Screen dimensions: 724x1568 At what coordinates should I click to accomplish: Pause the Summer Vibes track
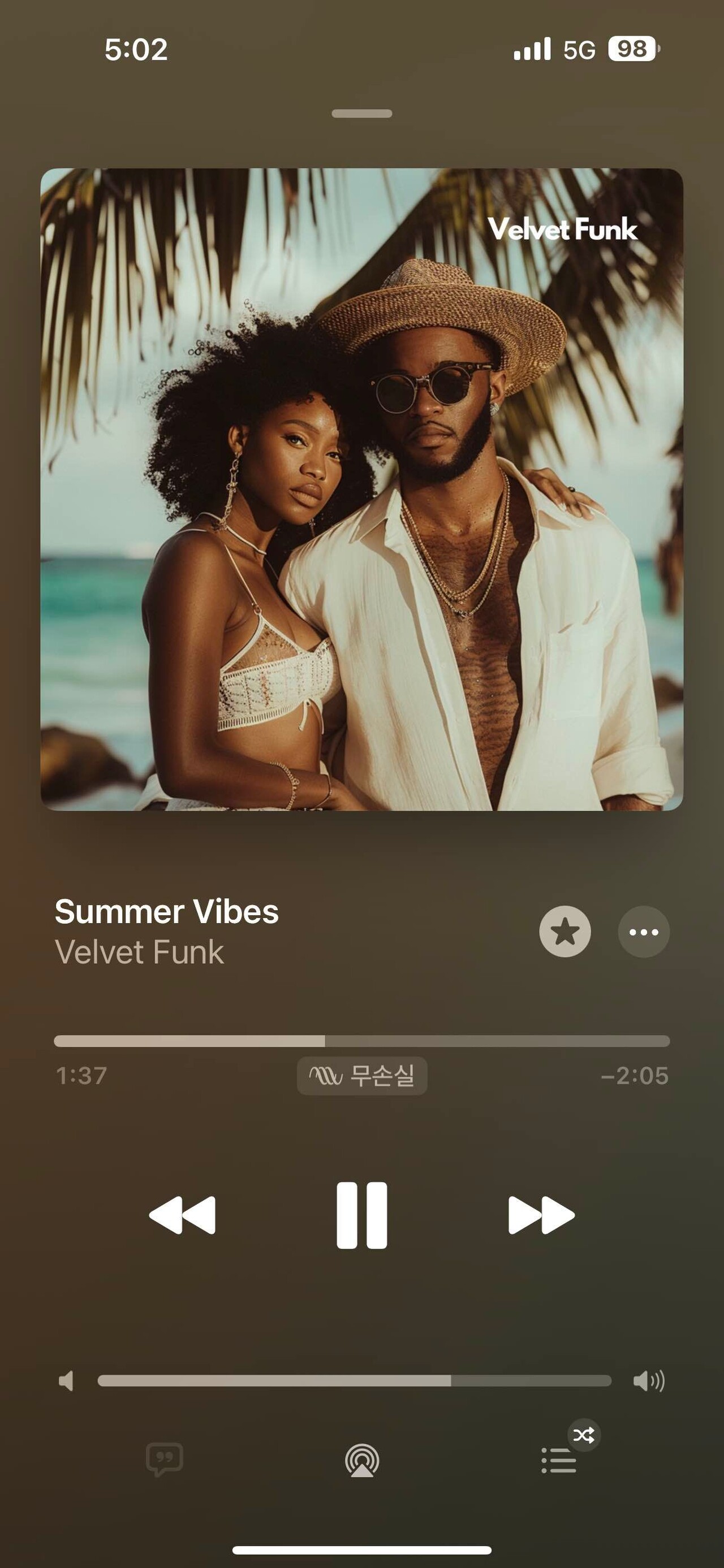pyautogui.click(x=361, y=1215)
